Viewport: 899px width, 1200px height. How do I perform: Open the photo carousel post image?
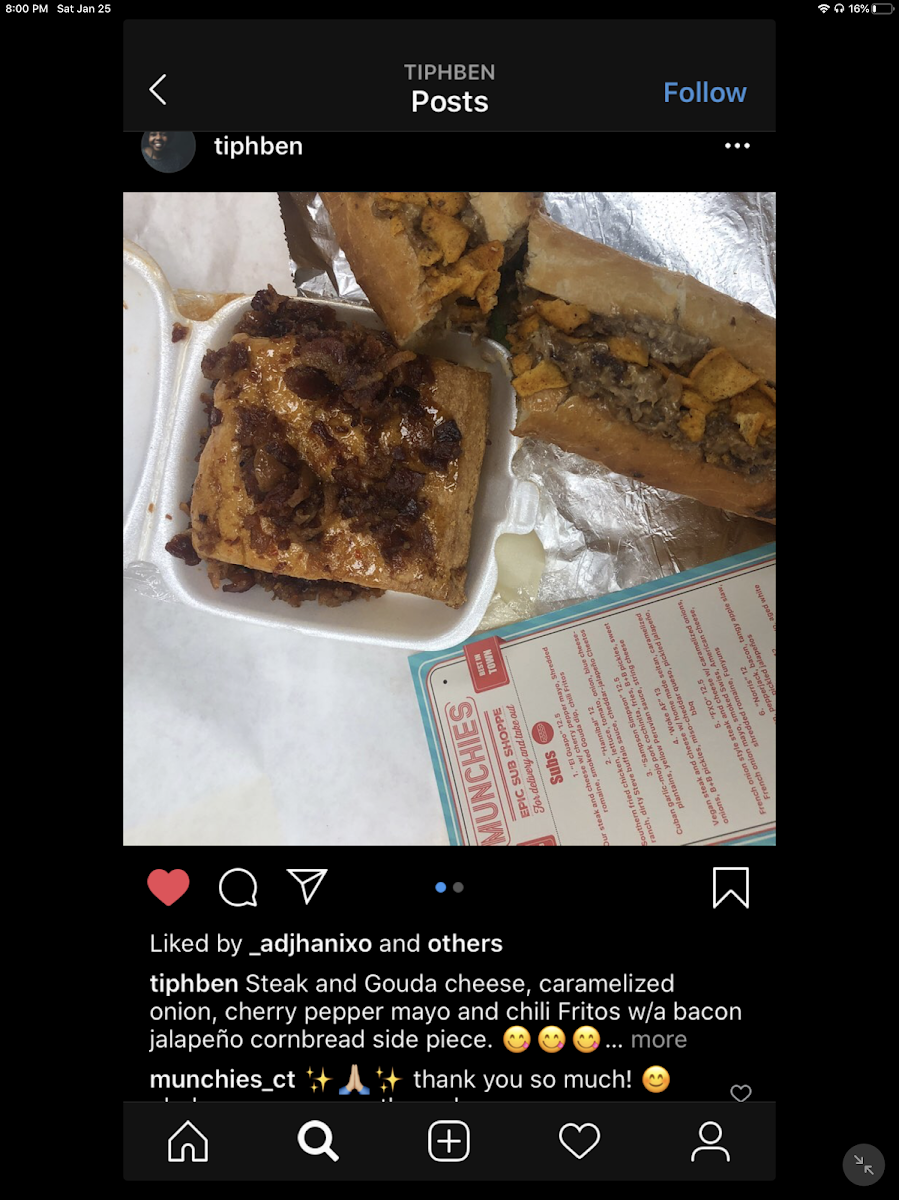[449, 519]
